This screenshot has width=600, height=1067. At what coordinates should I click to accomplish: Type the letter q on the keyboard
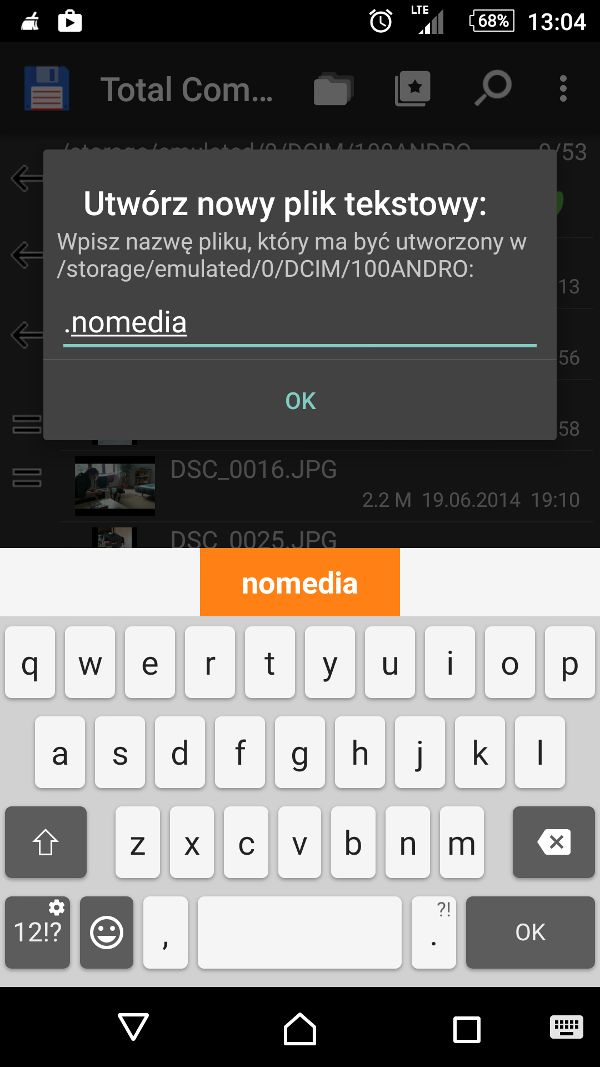coord(31,665)
